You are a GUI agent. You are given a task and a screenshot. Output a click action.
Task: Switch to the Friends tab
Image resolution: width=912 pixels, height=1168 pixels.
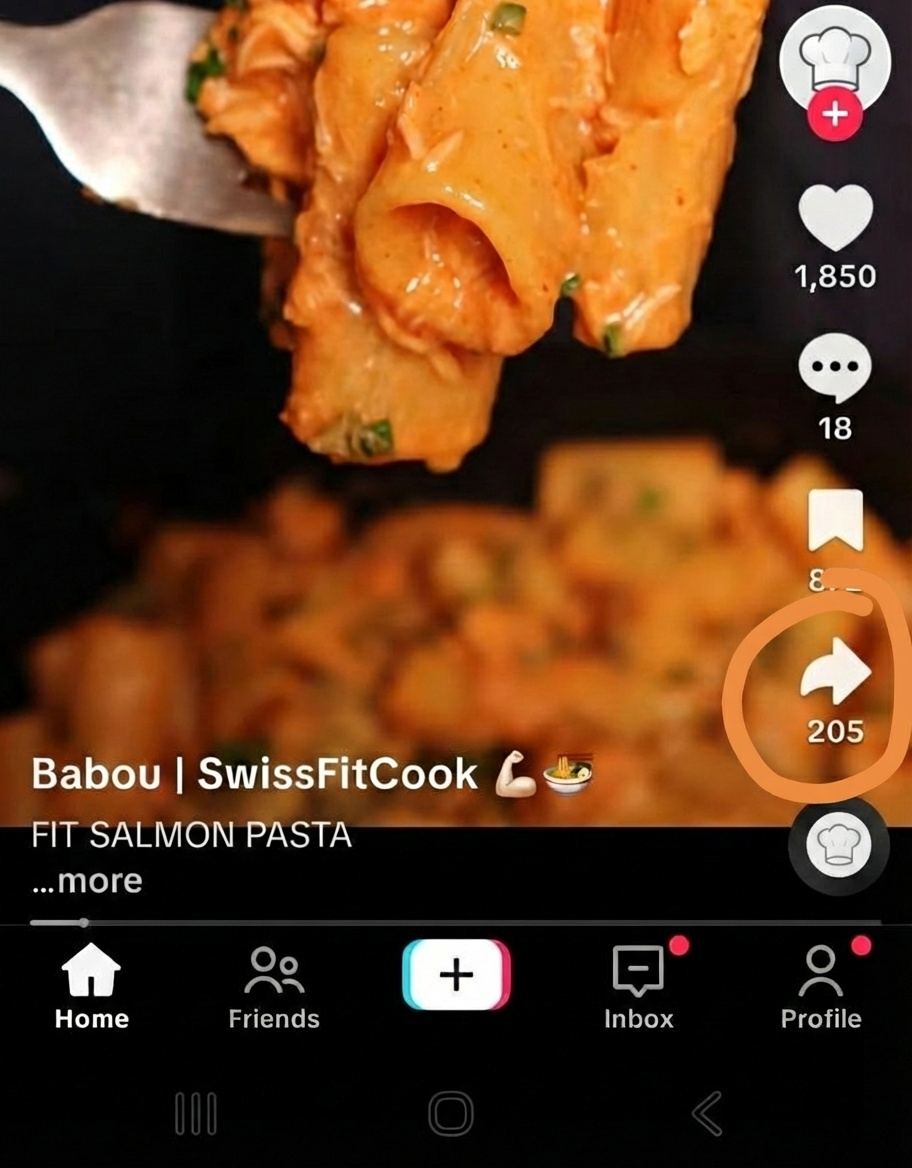click(x=273, y=985)
